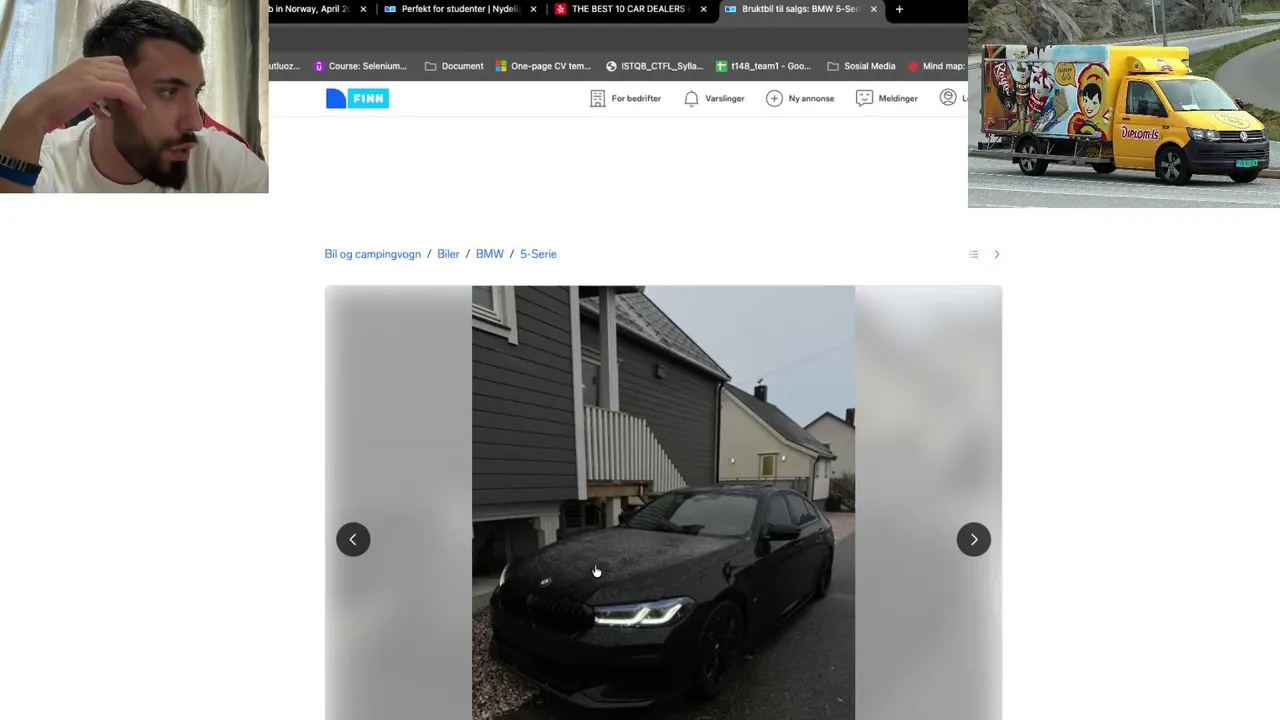Open the results list icon beside breadcrumbs
The image size is (1280, 720).
[974, 254]
